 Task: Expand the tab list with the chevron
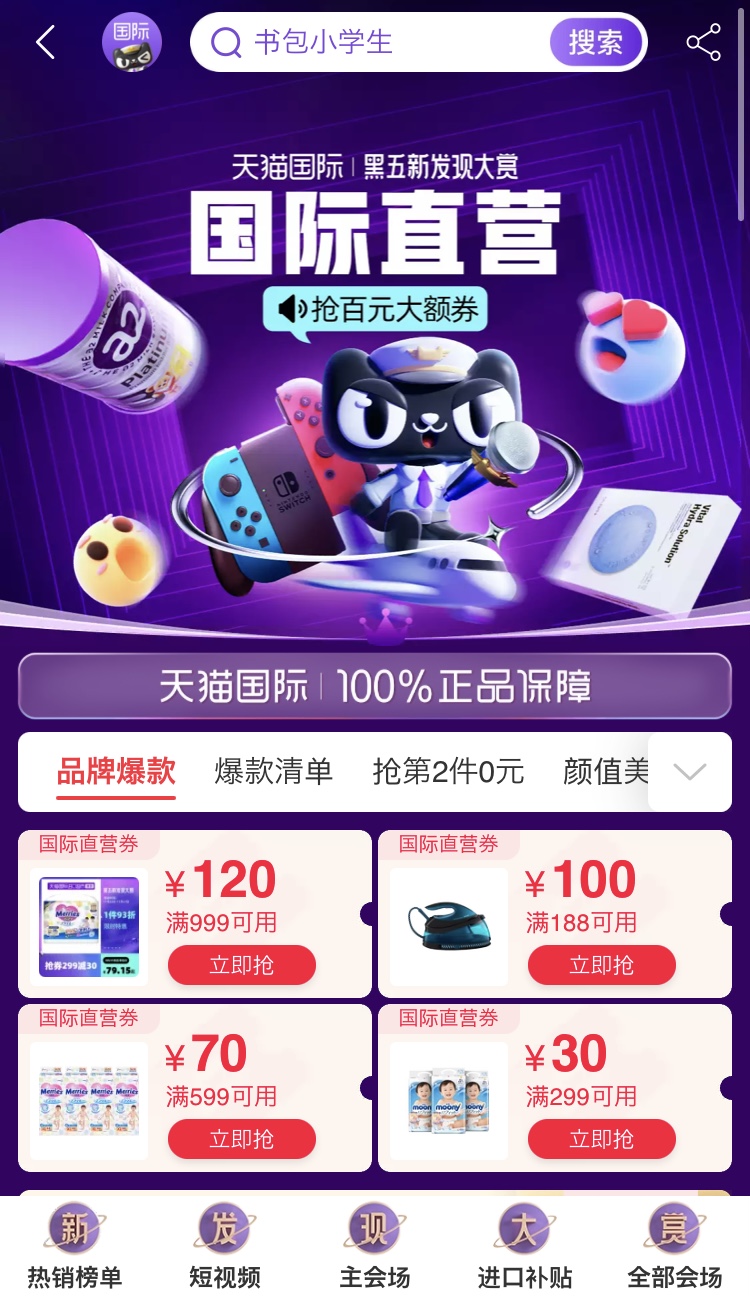coord(690,772)
